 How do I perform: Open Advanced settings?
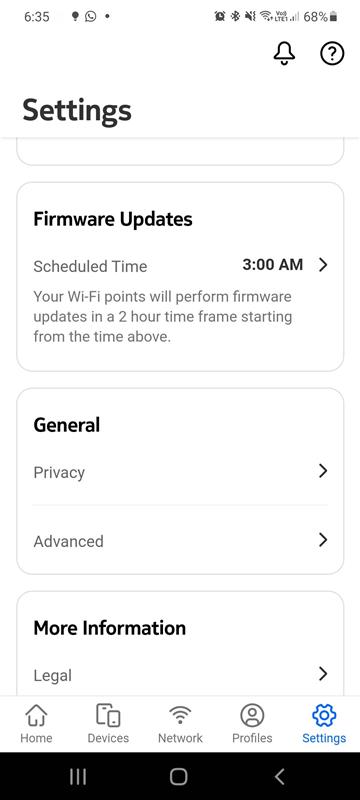[x=180, y=540]
